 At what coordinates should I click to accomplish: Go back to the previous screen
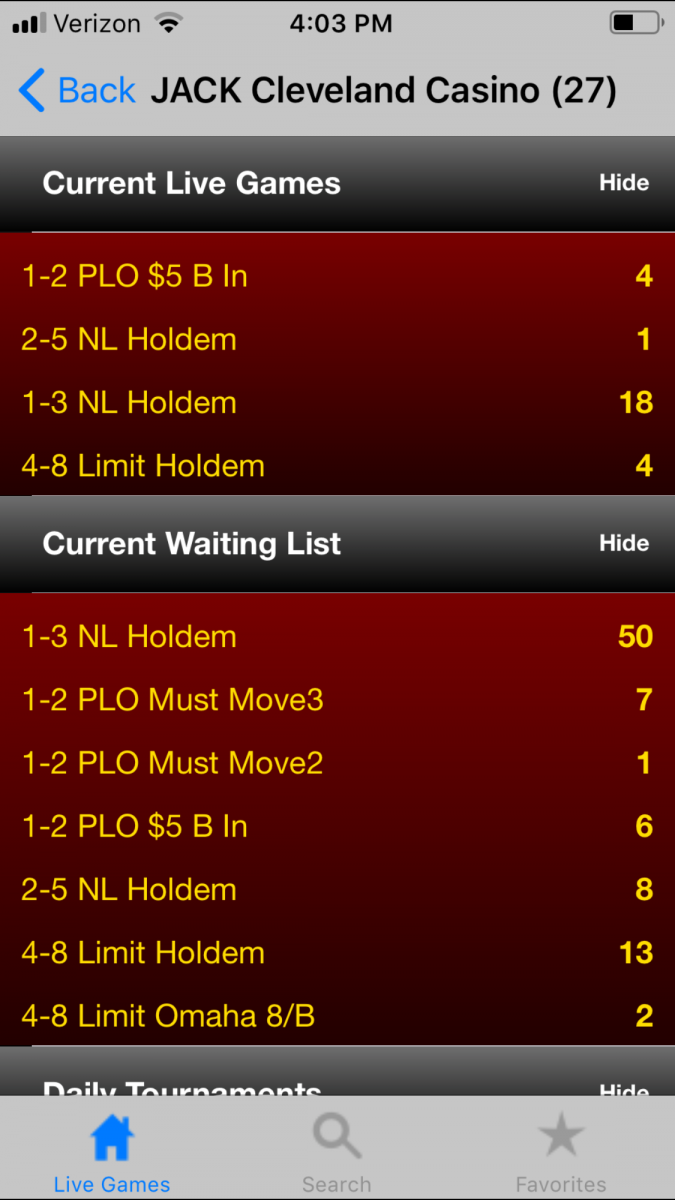(x=77, y=91)
